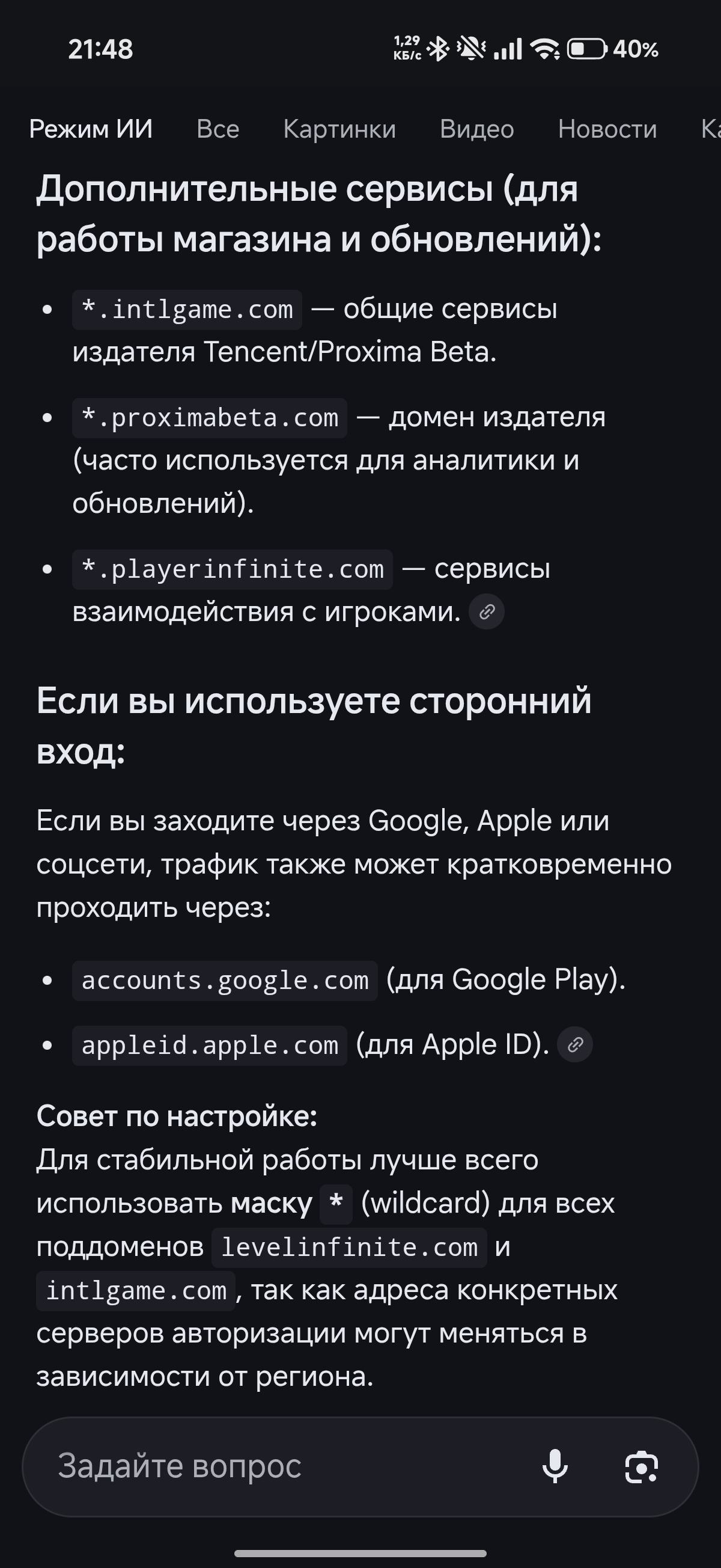Start voice input with the microphone
Screen dimensions: 721x1568
555,1466
